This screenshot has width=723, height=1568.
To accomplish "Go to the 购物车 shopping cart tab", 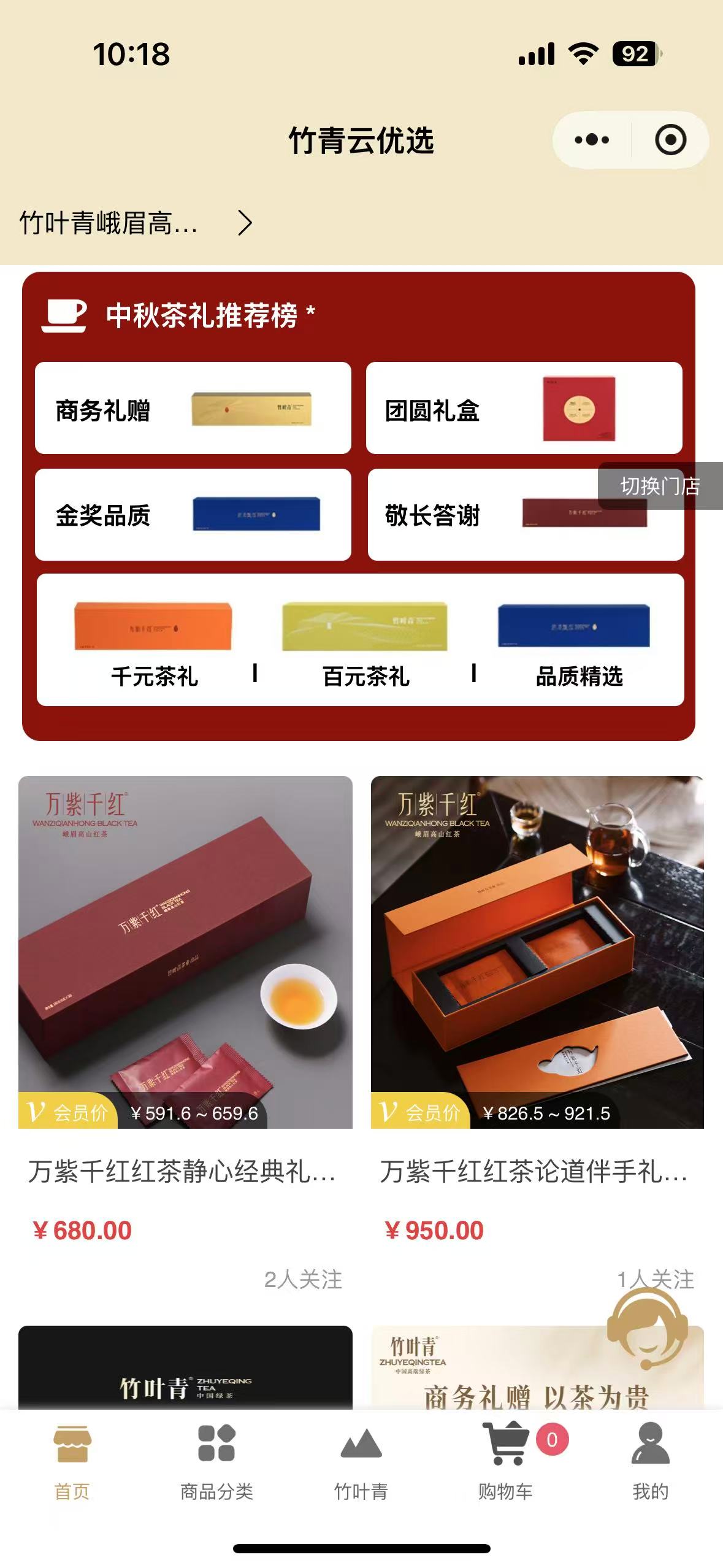I will tap(506, 1461).
